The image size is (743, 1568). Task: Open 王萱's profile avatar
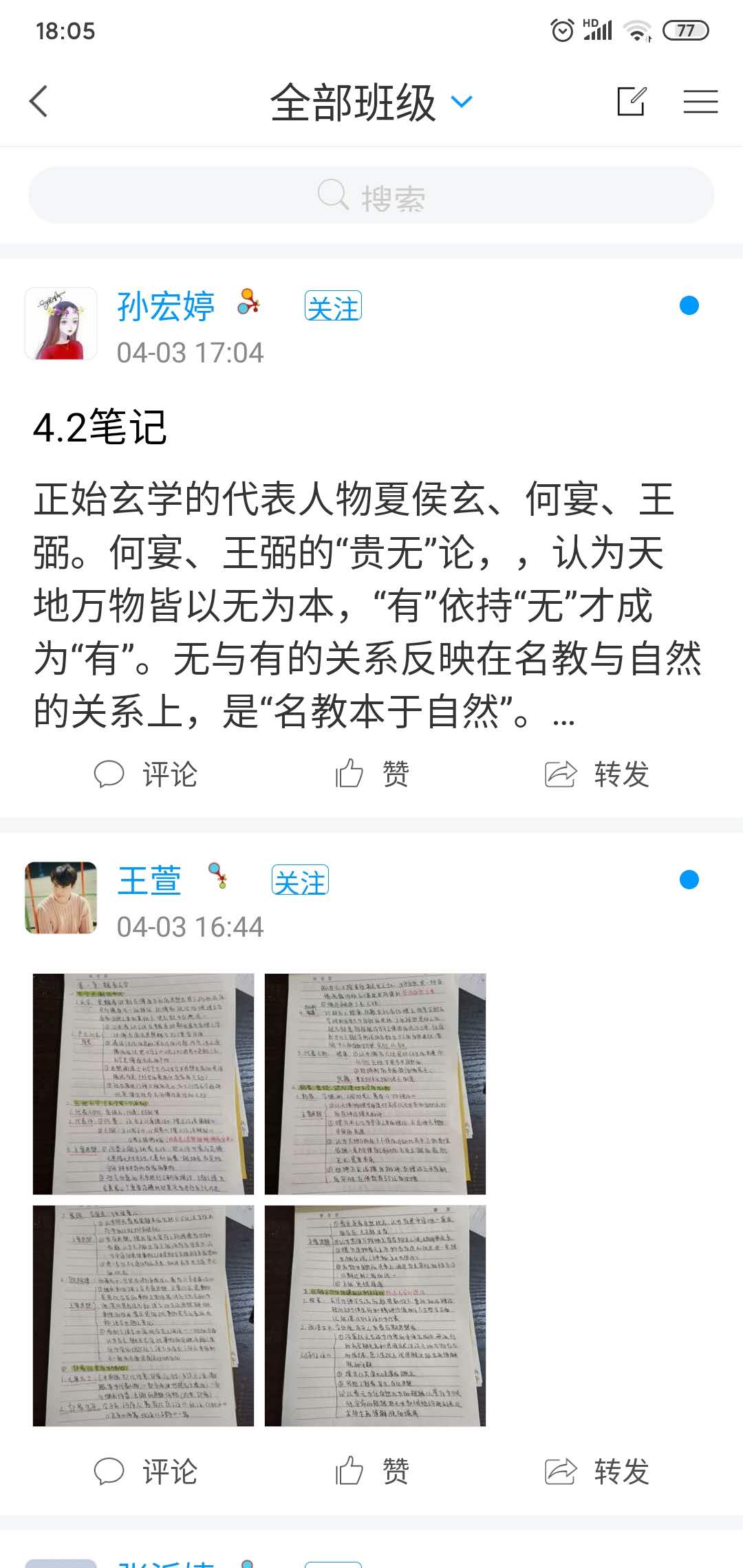click(61, 898)
